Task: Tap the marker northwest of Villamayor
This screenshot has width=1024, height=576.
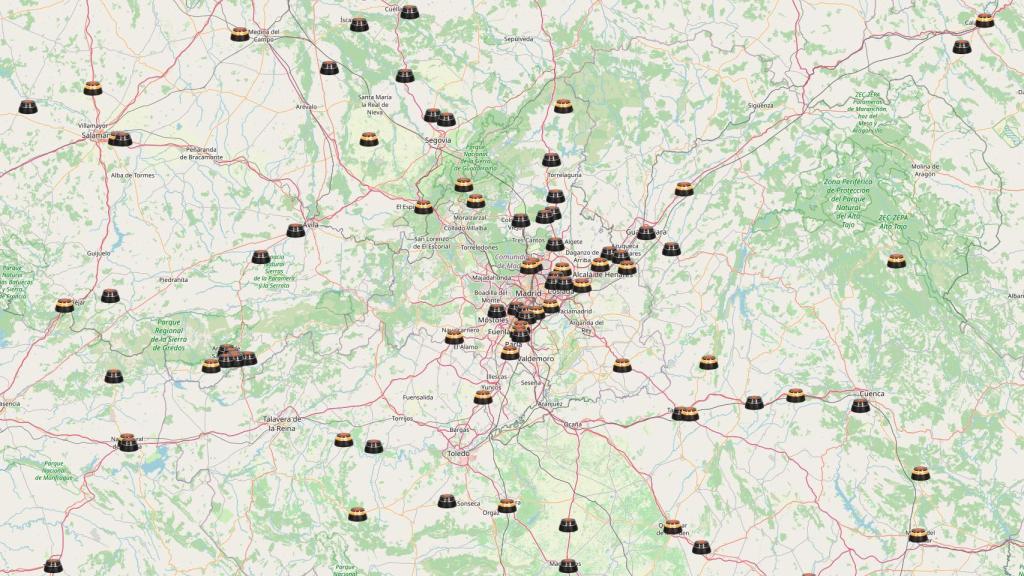Action: 27,106
